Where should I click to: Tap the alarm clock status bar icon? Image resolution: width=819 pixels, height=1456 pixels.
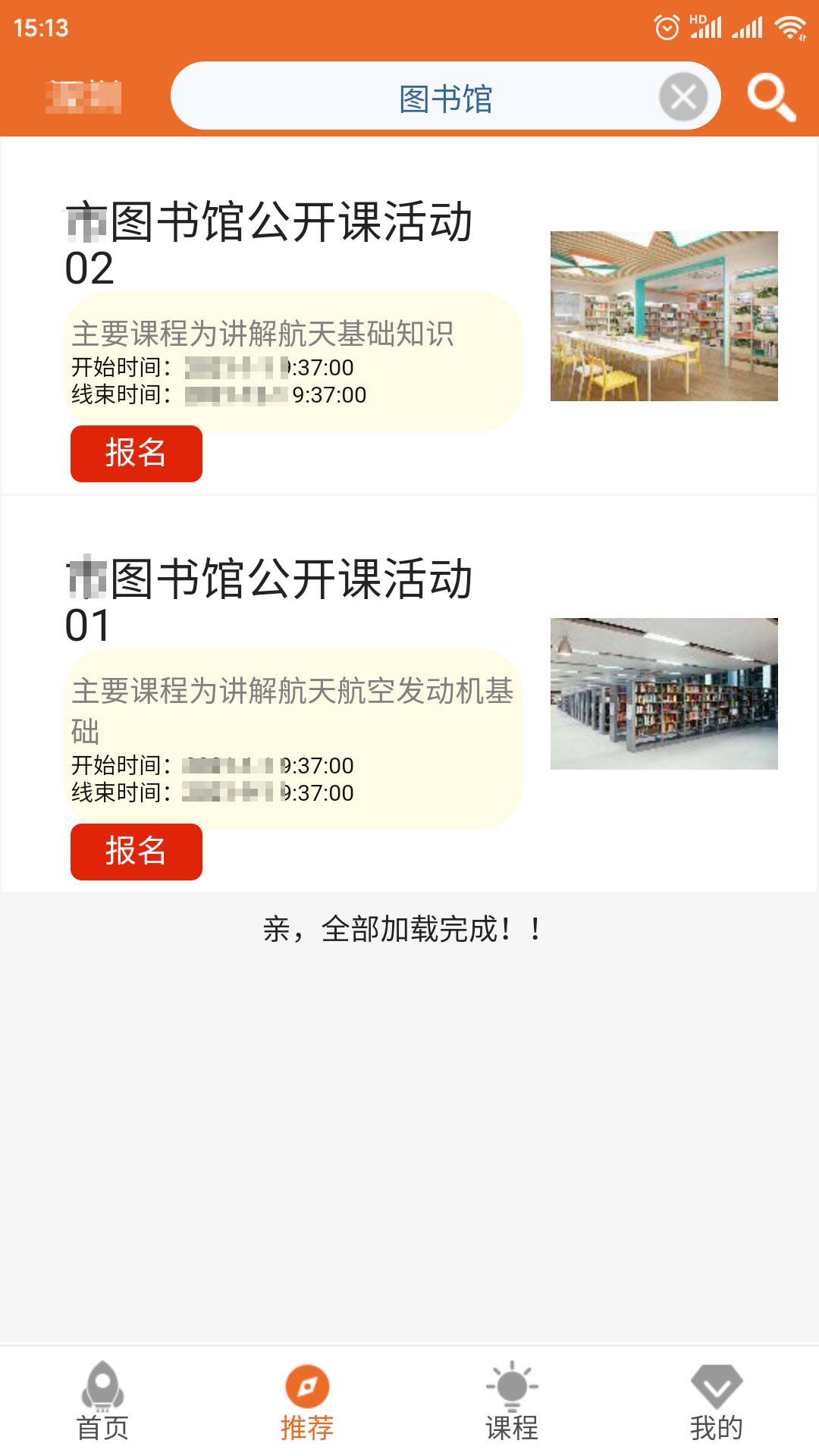[666, 27]
